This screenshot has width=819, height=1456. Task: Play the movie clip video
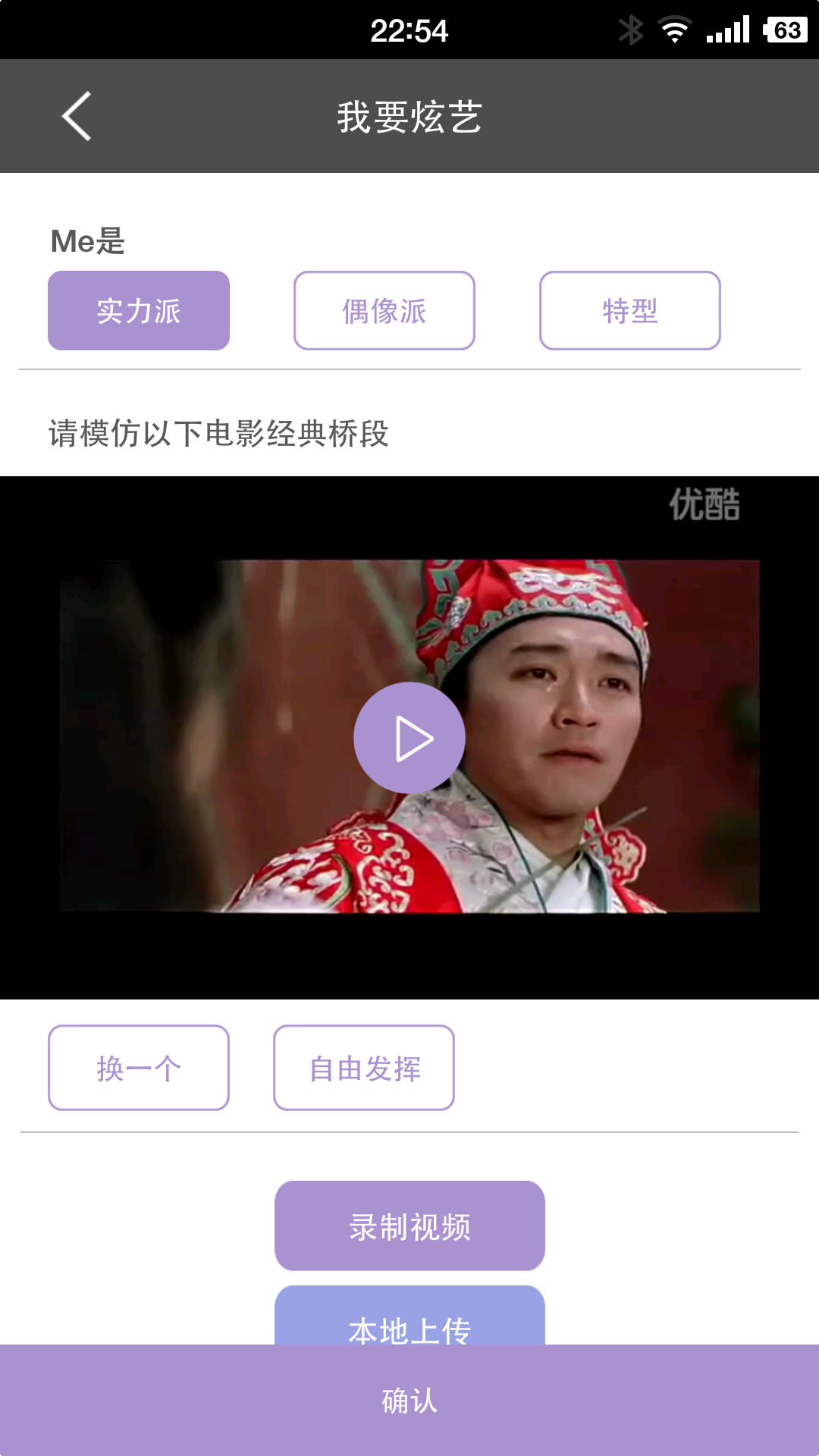(x=409, y=738)
